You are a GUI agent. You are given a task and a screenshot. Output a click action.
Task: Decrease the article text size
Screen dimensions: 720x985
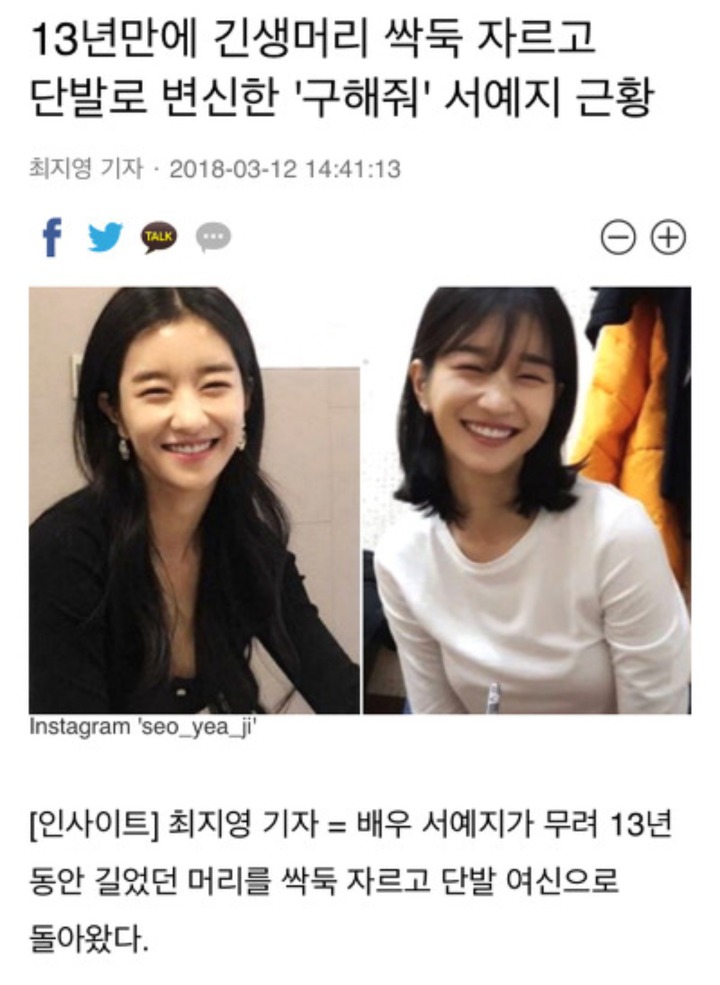coord(619,238)
